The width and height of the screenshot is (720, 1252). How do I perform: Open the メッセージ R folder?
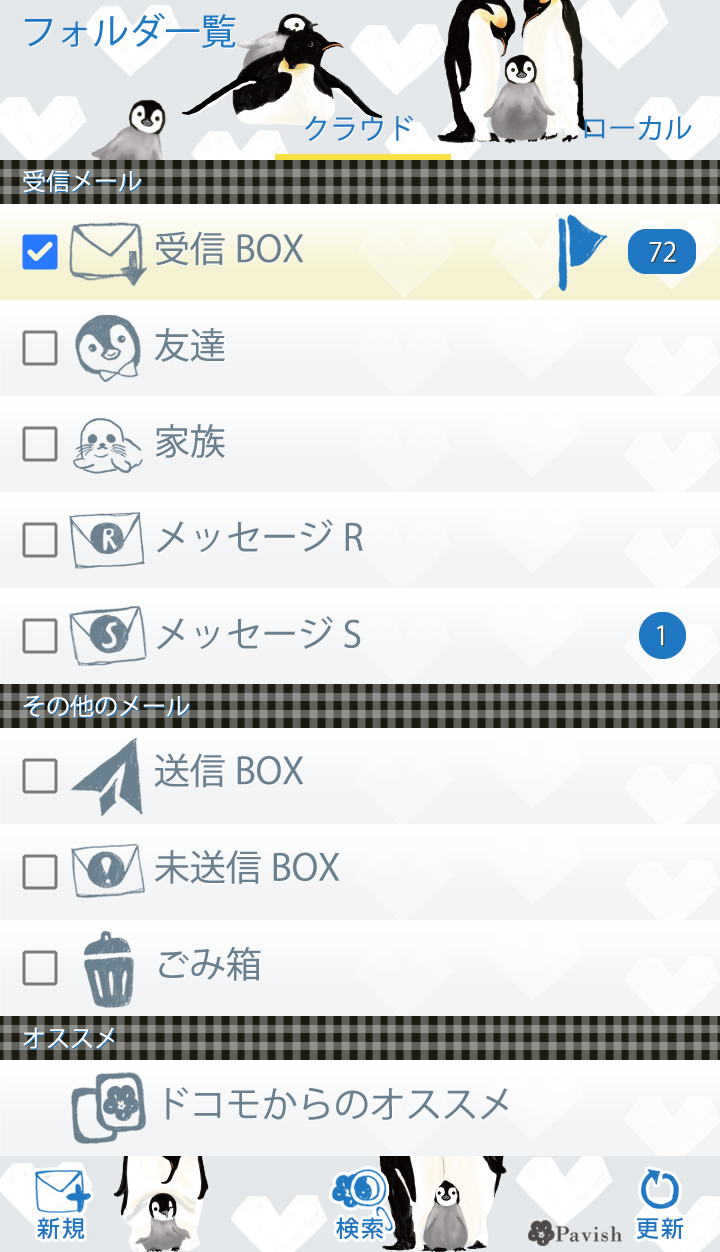click(x=260, y=539)
